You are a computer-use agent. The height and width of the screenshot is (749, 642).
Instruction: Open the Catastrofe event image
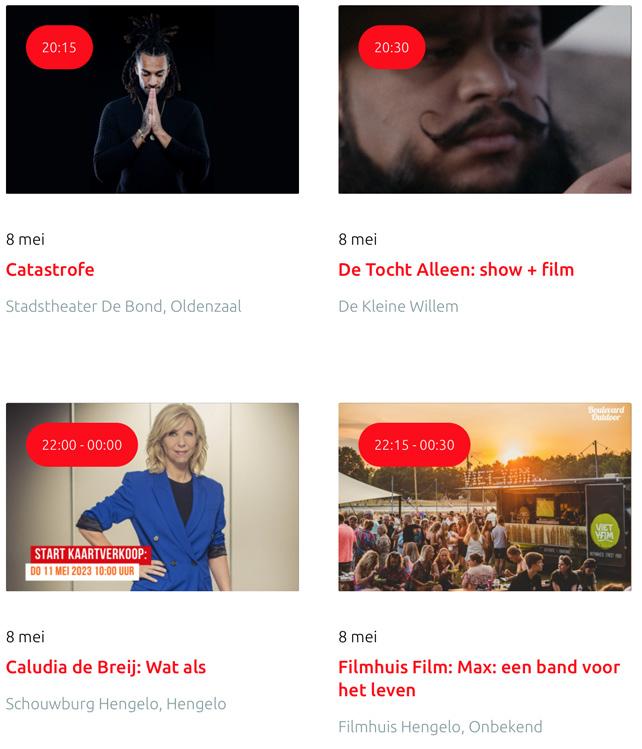coord(152,99)
